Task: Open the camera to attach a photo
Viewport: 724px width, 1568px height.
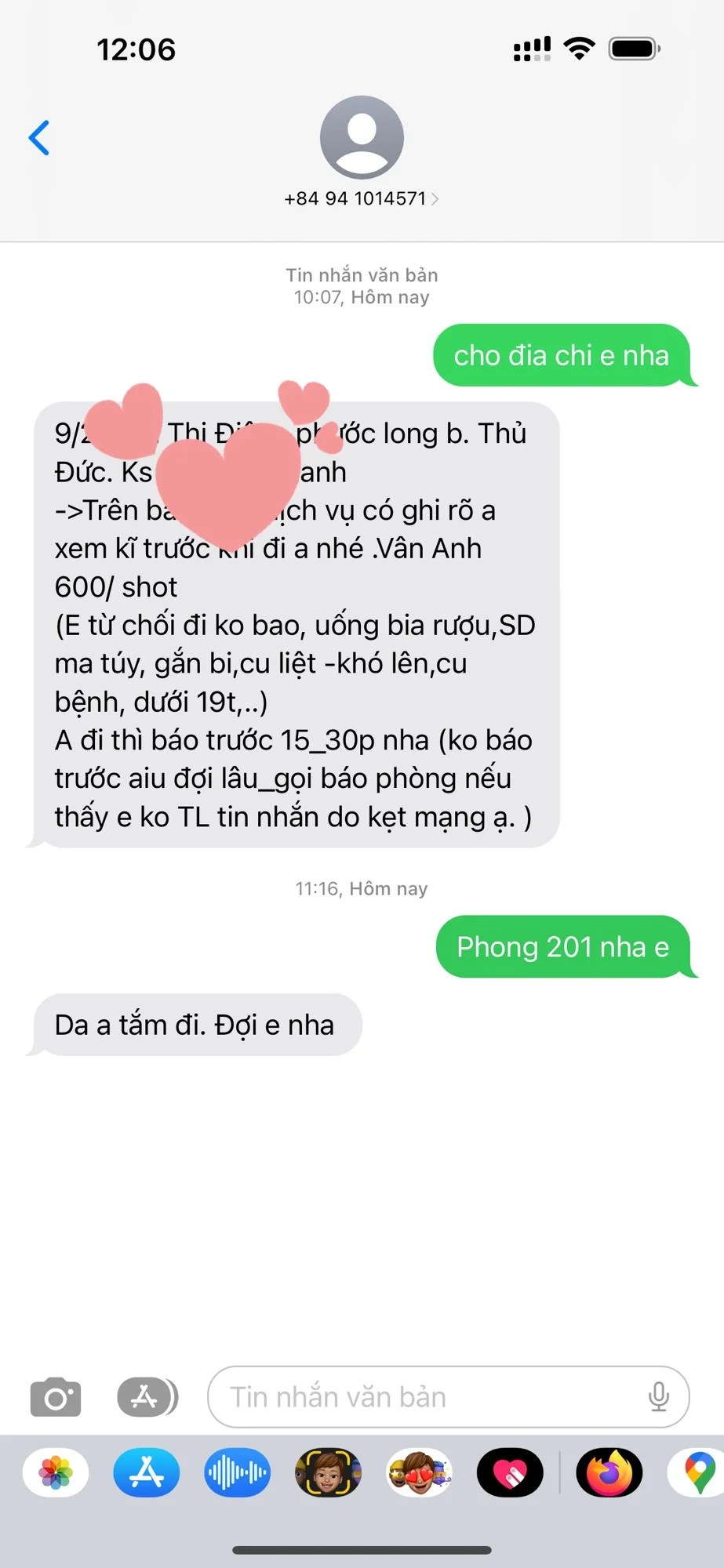Action: click(x=55, y=1397)
